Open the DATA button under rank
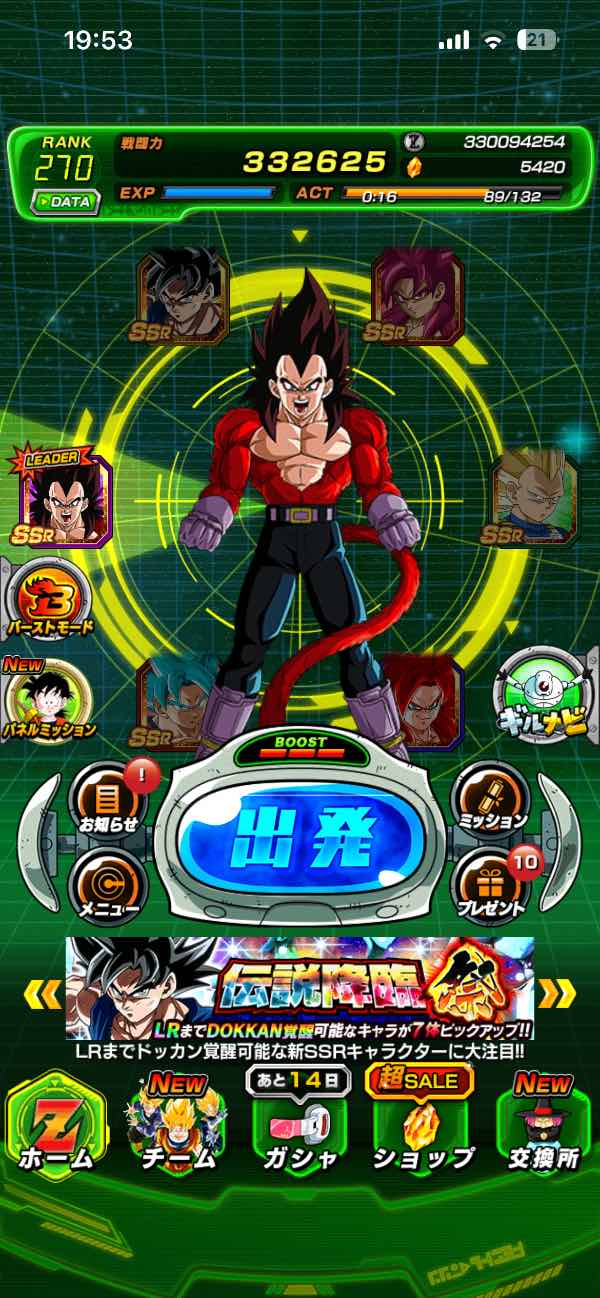The width and height of the screenshot is (600, 1298). click(x=64, y=201)
